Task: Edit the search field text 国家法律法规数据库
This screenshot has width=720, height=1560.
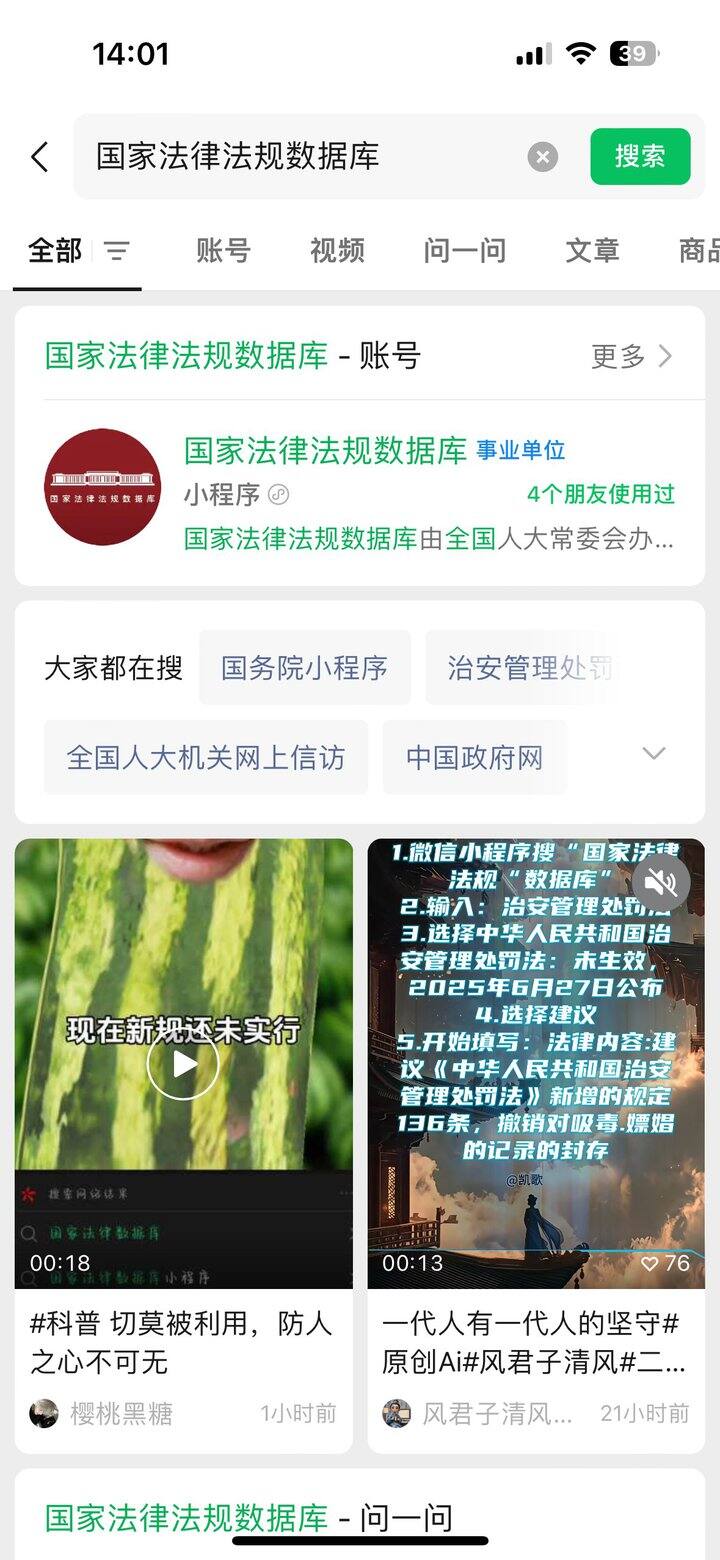Action: pos(300,157)
